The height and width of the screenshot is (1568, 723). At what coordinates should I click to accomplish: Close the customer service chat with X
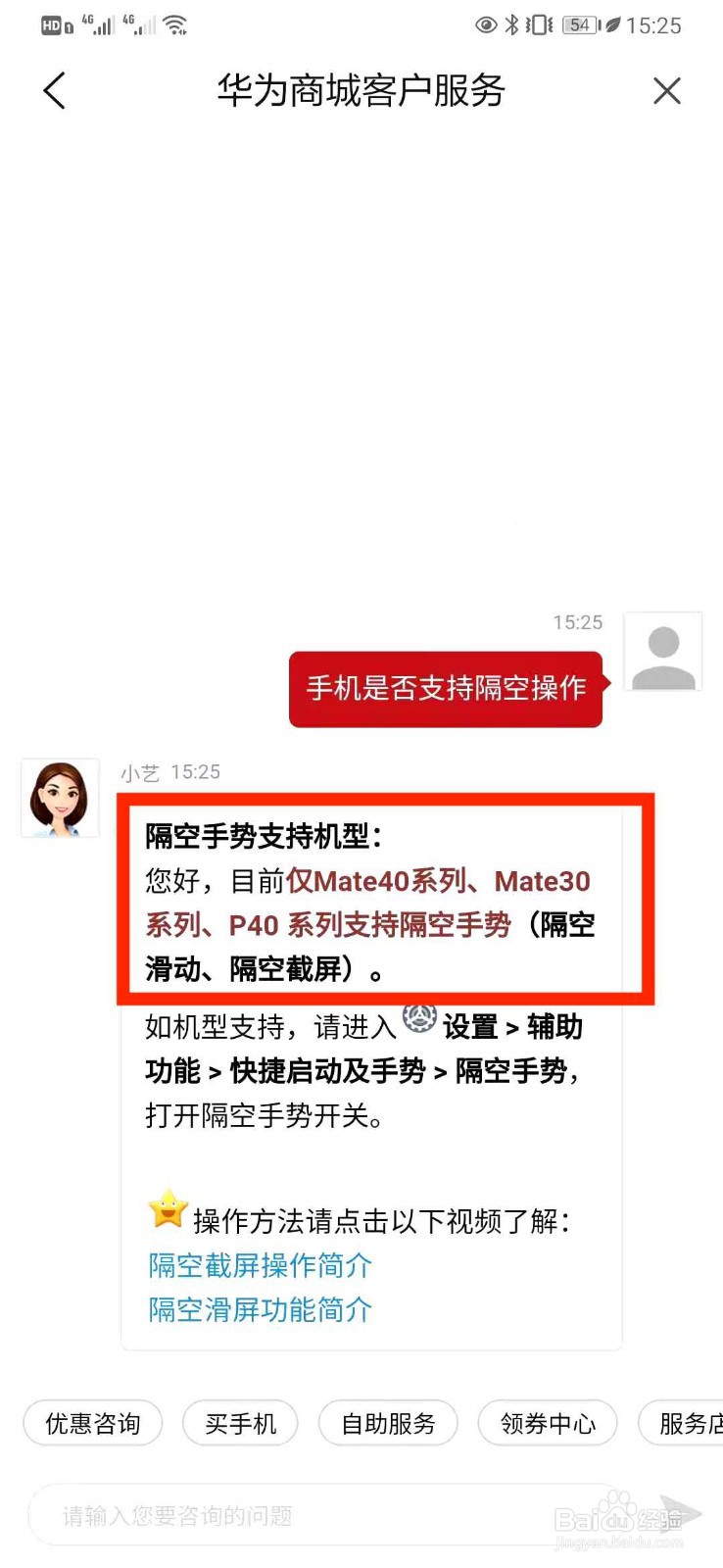pyautogui.click(x=667, y=90)
